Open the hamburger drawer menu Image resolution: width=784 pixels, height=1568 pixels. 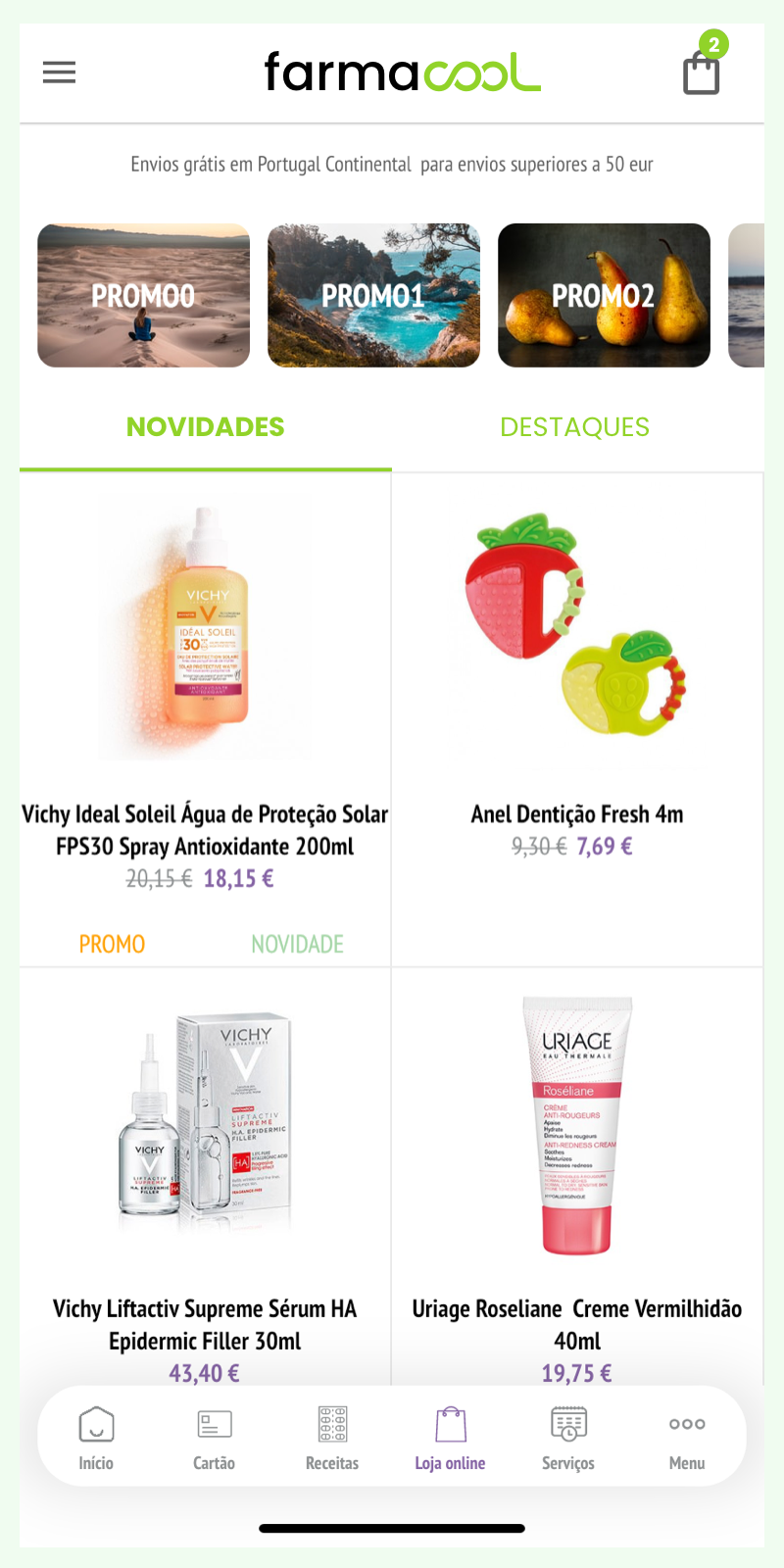[x=59, y=73]
